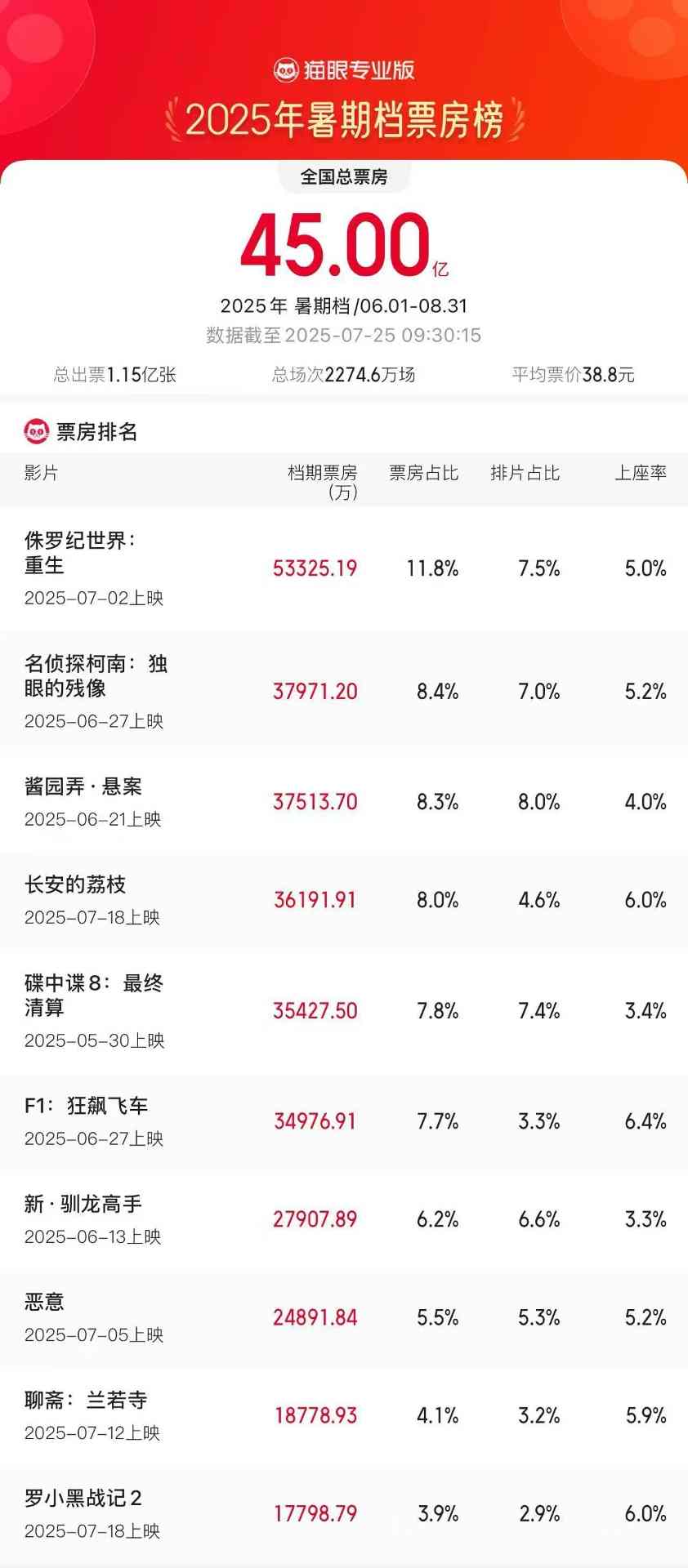Viewport: 688px width, 1568px height.
Task: Click the 数据截至 timestamp text
Action: [344, 334]
